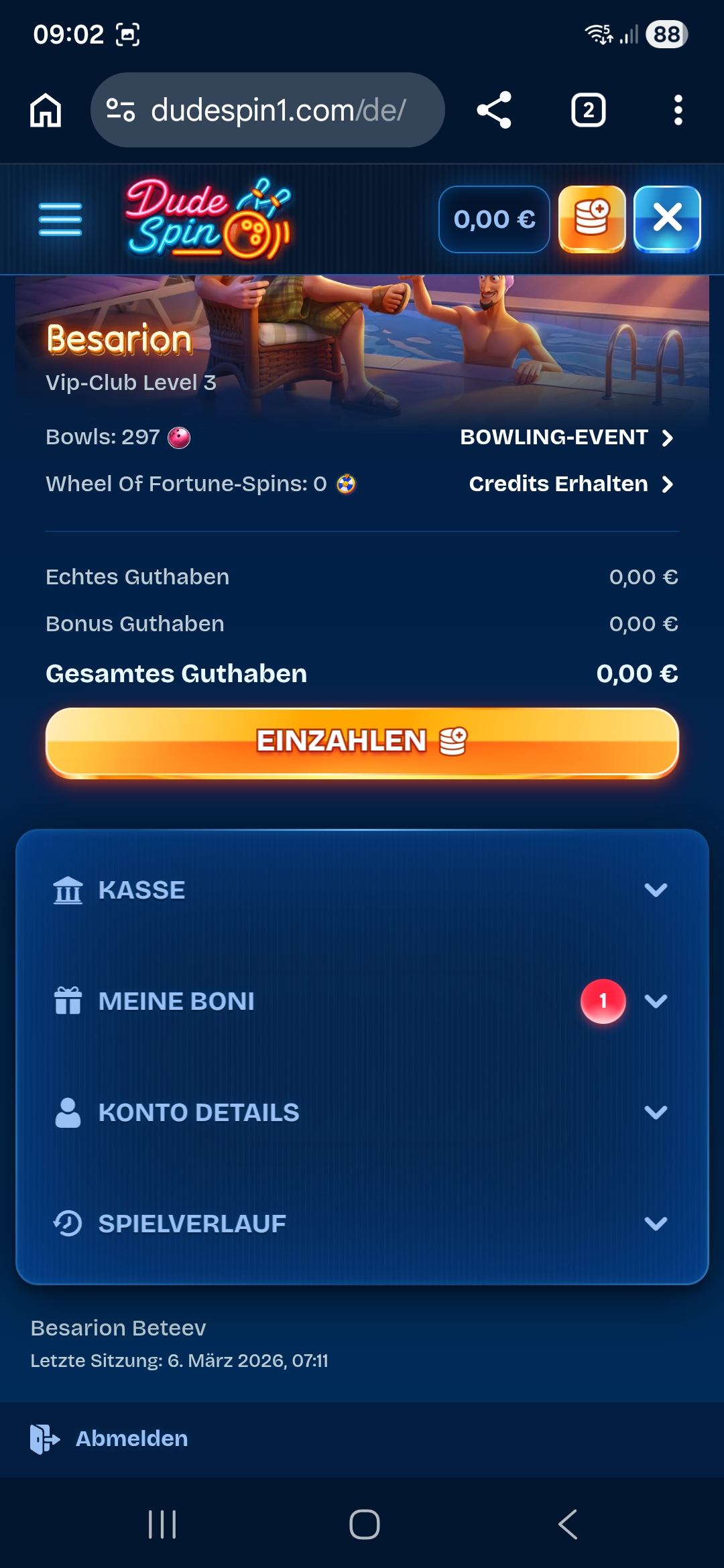Open Credits Erhalten
Image resolution: width=724 pixels, height=1568 pixels.
tap(570, 484)
